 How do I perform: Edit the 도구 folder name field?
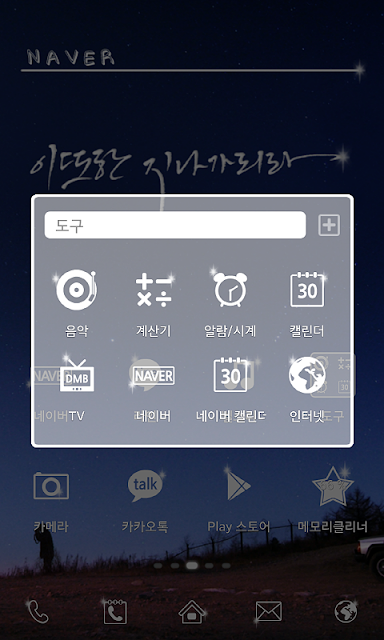(x=175, y=225)
